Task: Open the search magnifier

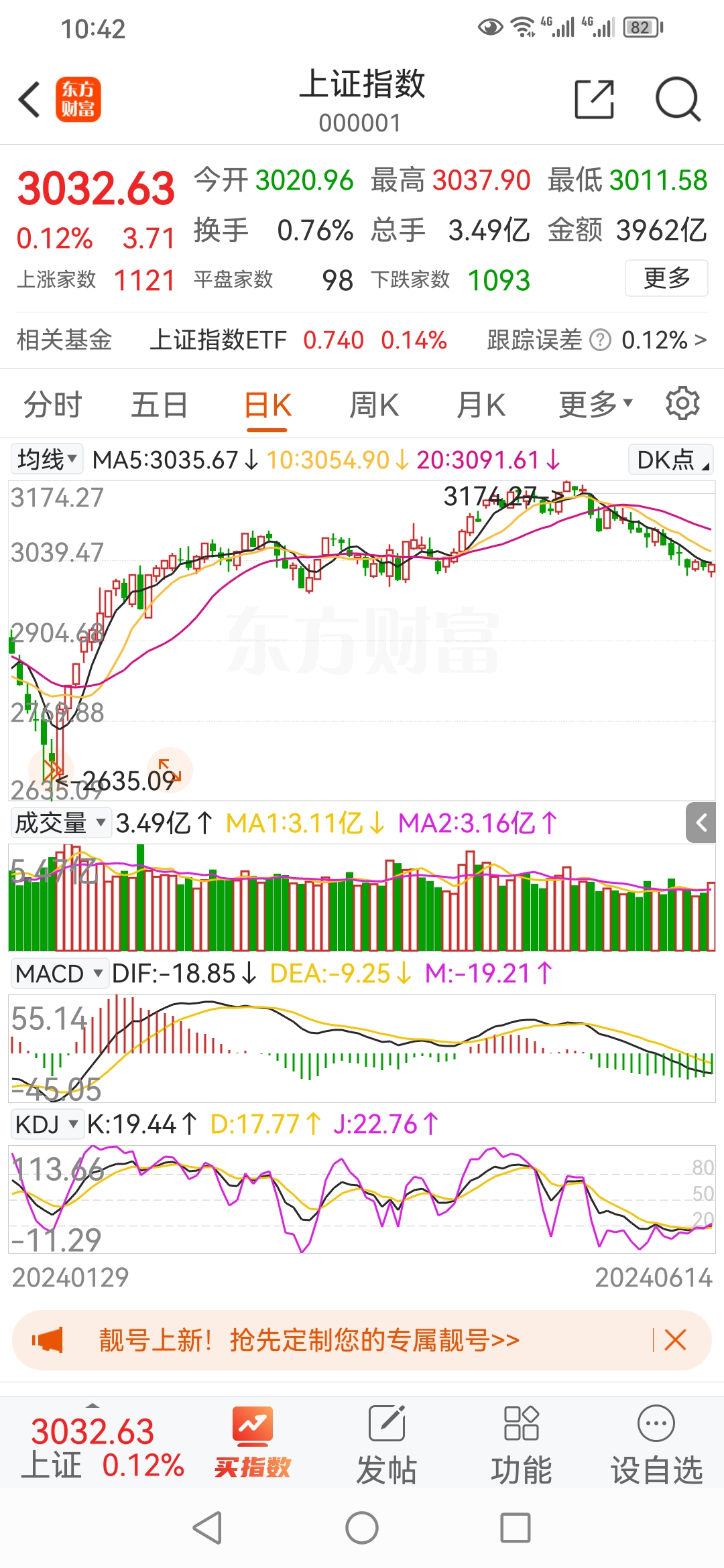Action: pyautogui.click(x=677, y=100)
